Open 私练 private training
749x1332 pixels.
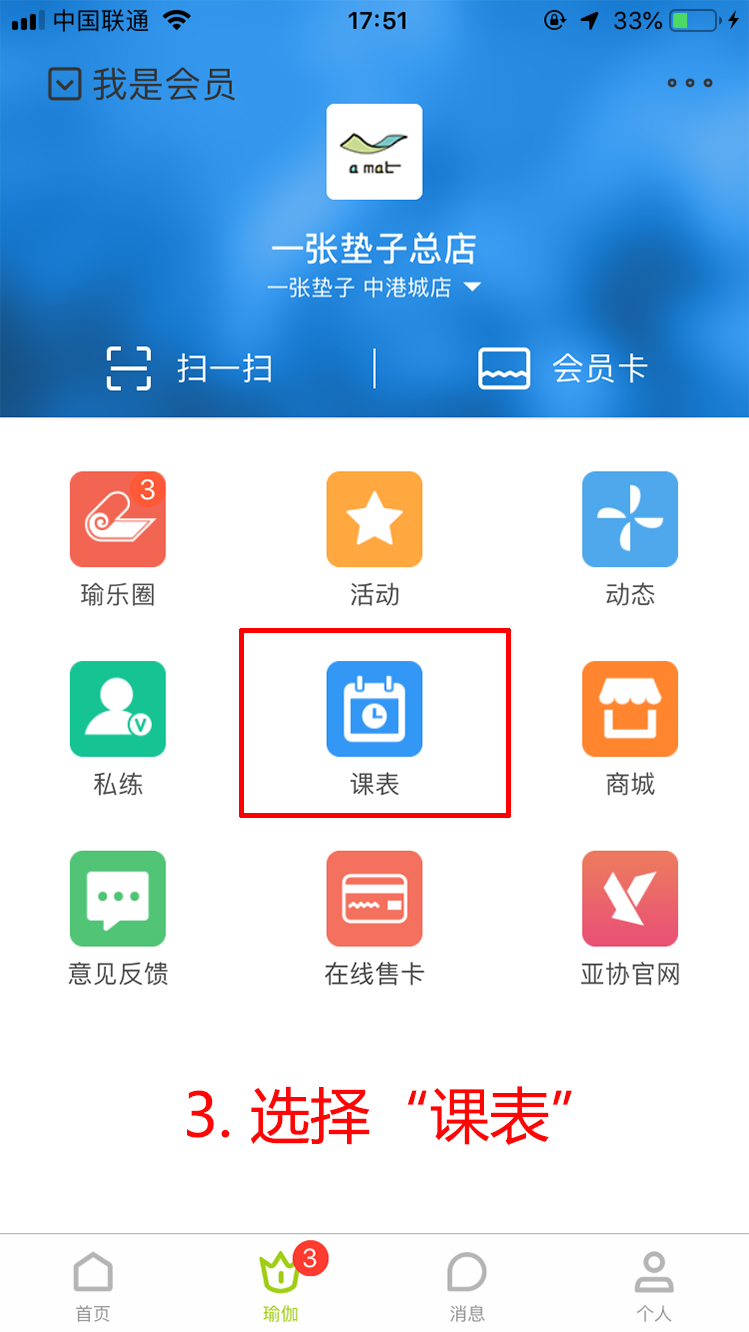coord(118,728)
